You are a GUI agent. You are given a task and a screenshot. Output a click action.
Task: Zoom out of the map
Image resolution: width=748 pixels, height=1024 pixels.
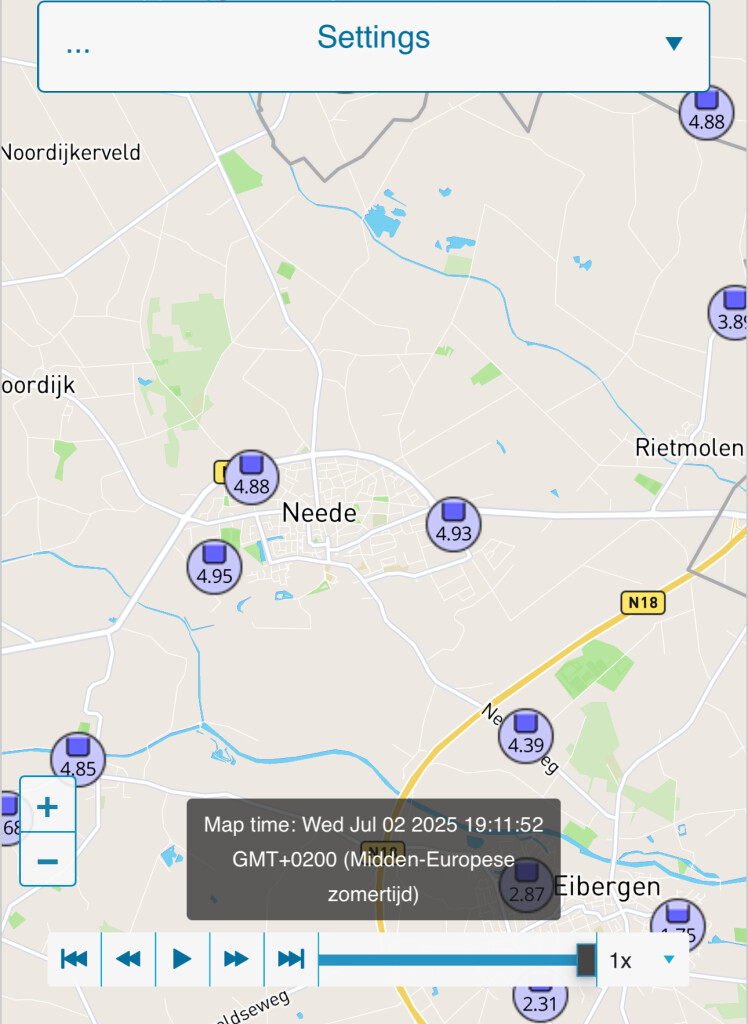[x=48, y=860]
